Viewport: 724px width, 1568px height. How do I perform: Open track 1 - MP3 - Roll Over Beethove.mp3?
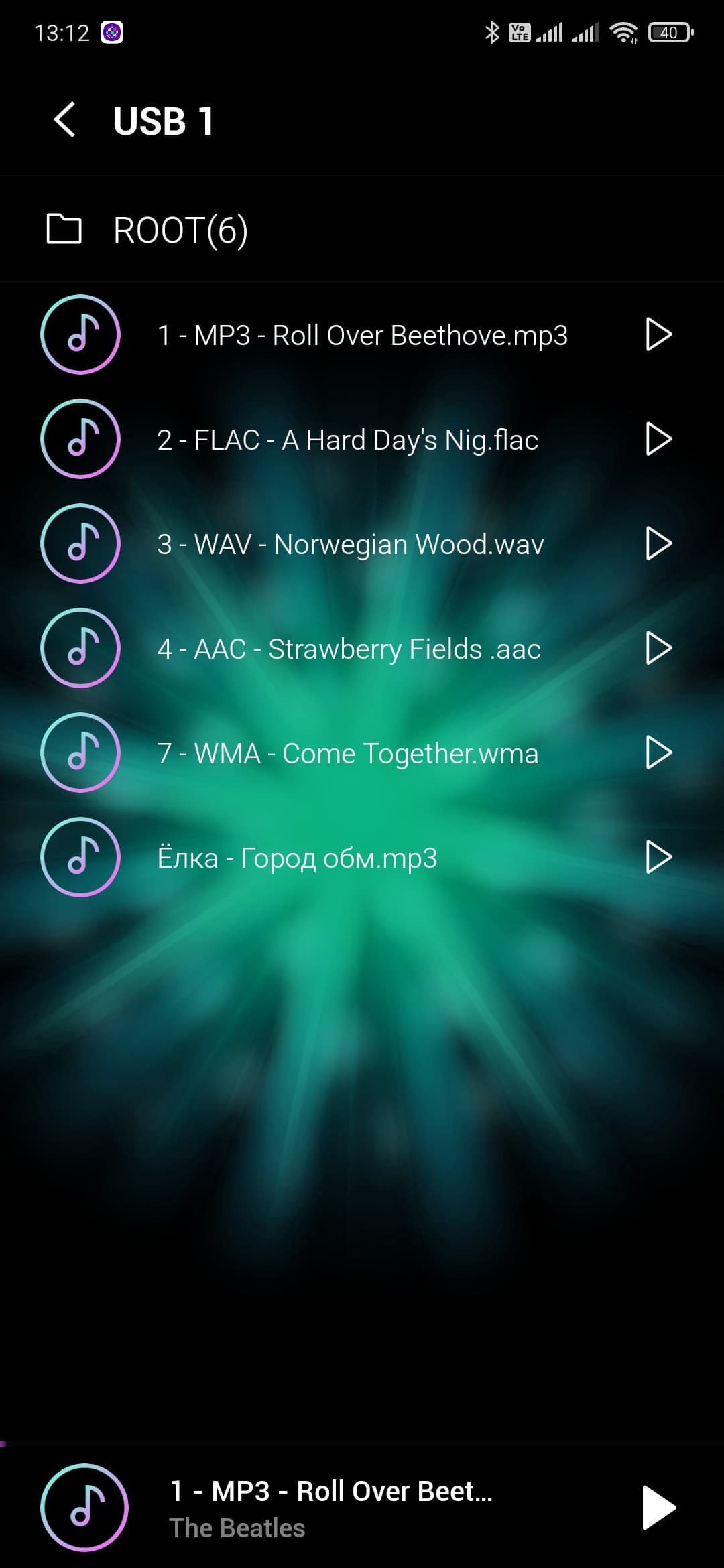pyautogui.click(x=362, y=335)
